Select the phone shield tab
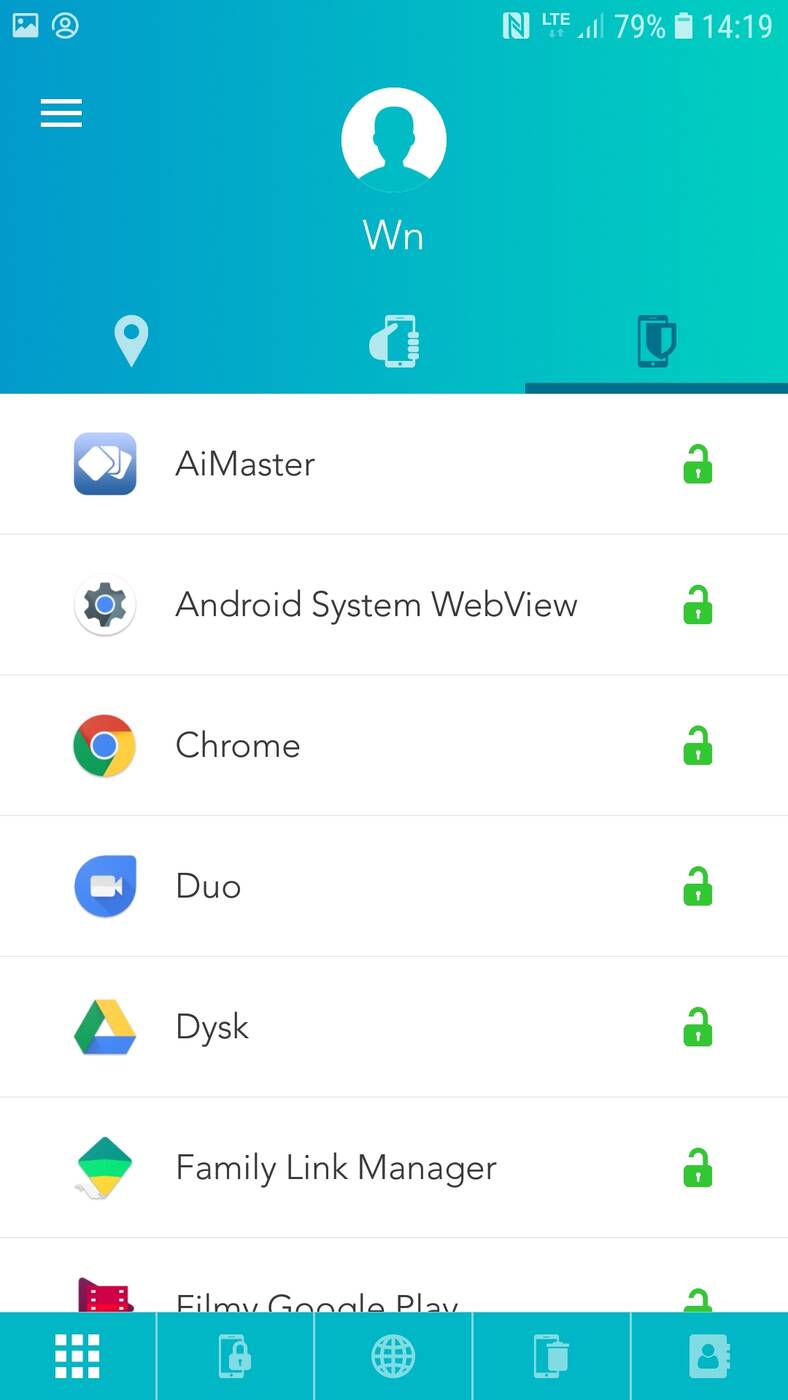The width and height of the screenshot is (788, 1400). [x=656, y=341]
